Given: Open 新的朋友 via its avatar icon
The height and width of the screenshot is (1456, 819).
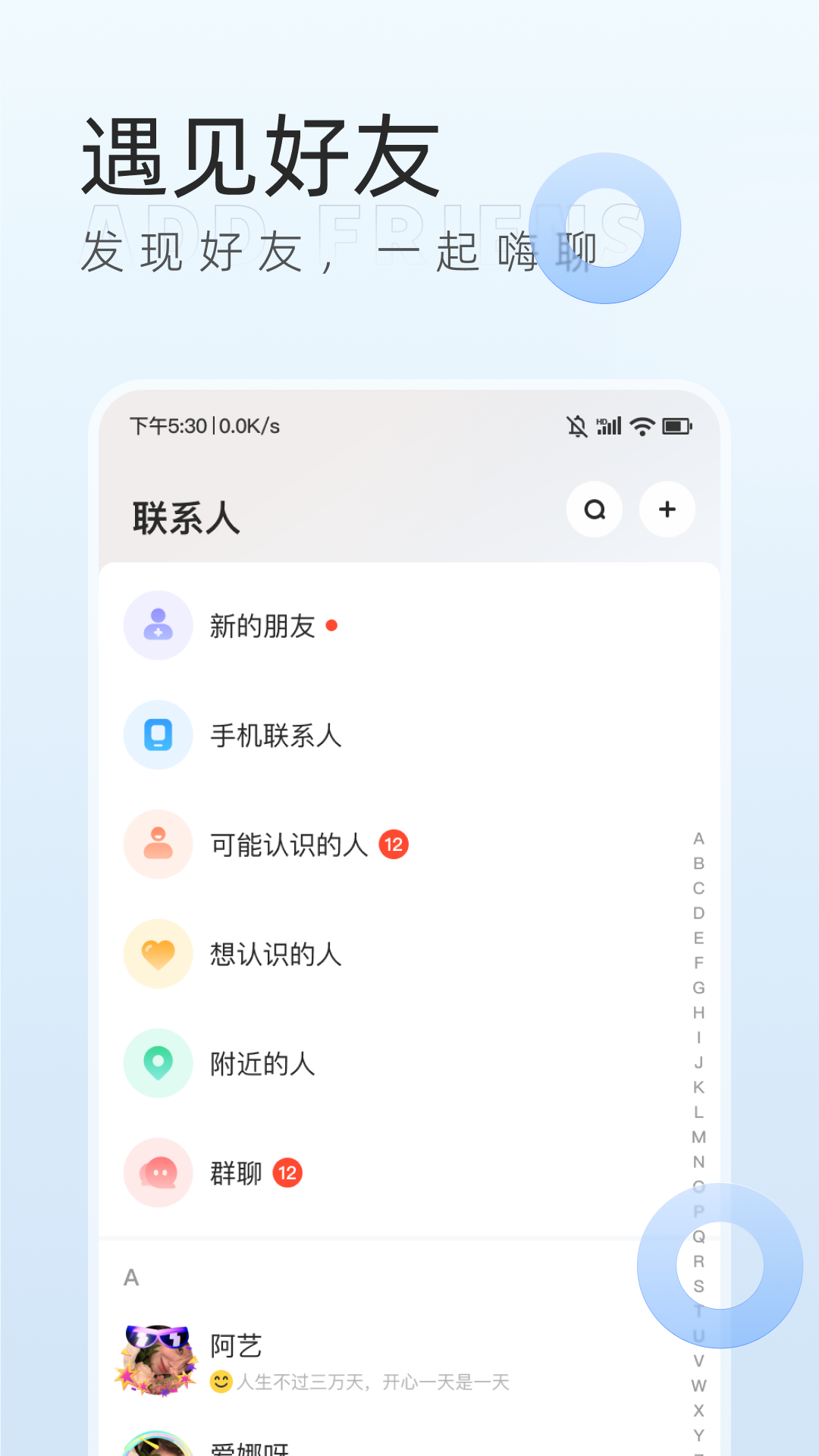Looking at the screenshot, I should click(157, 626).
